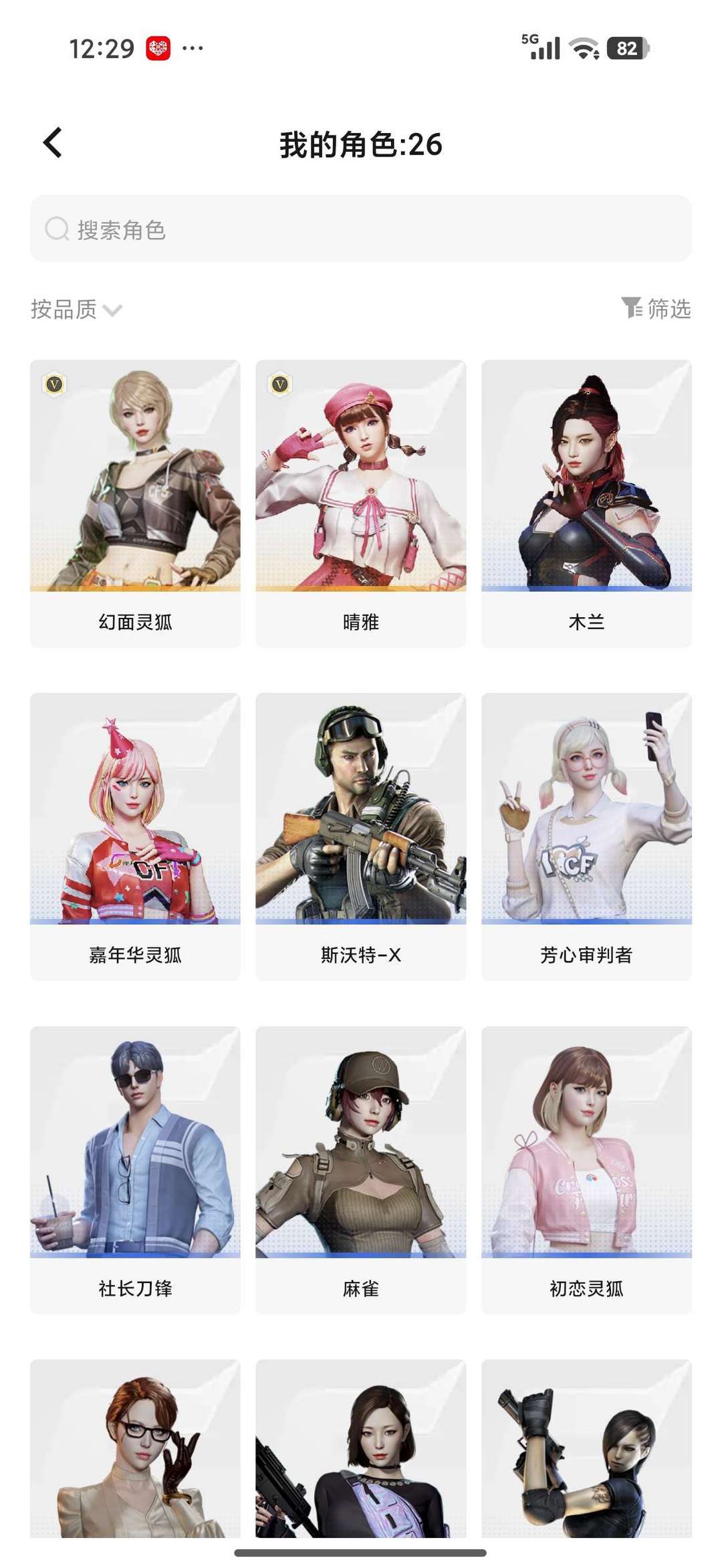The width and height of the screenshot is (722, 1568).
Task: Tap the V badge on 晴雅
Action: click(279, 384)
